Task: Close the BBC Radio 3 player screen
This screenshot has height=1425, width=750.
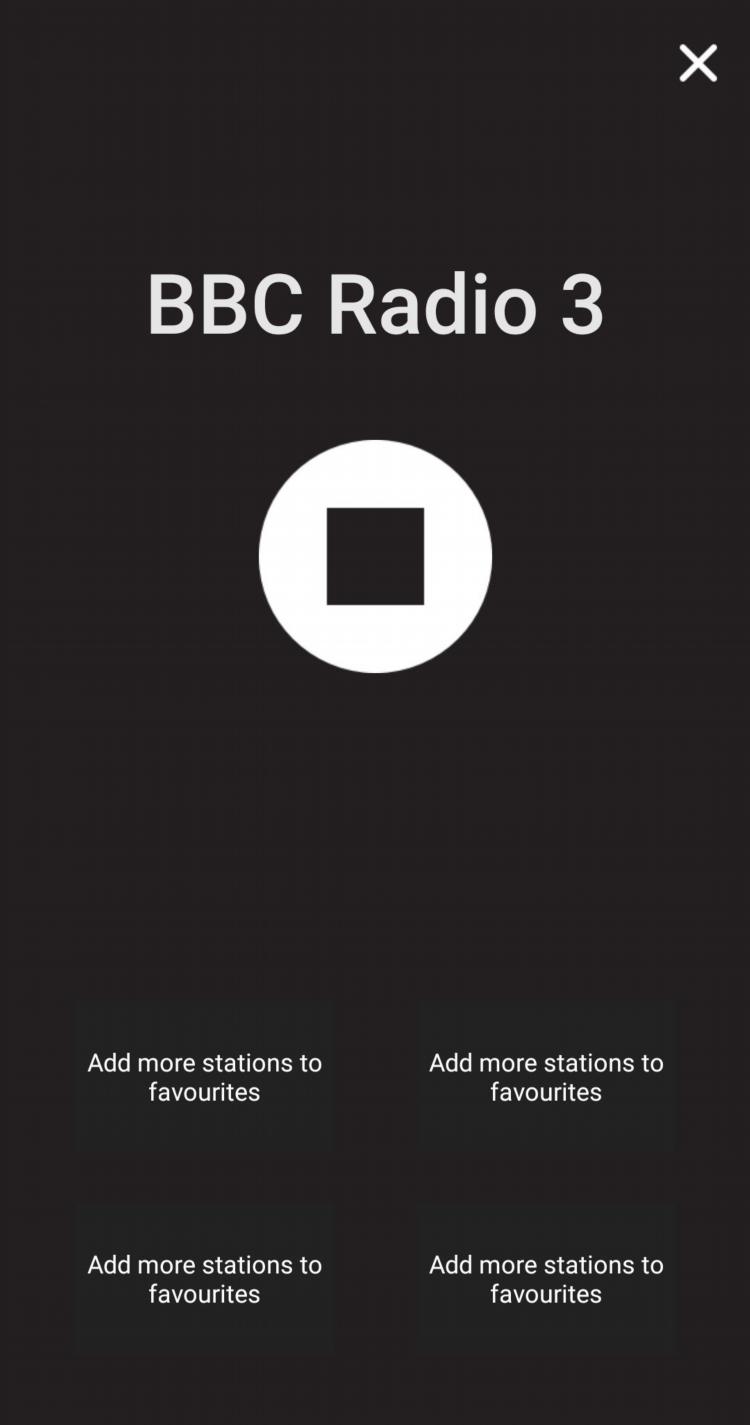Action: (698, 63)
